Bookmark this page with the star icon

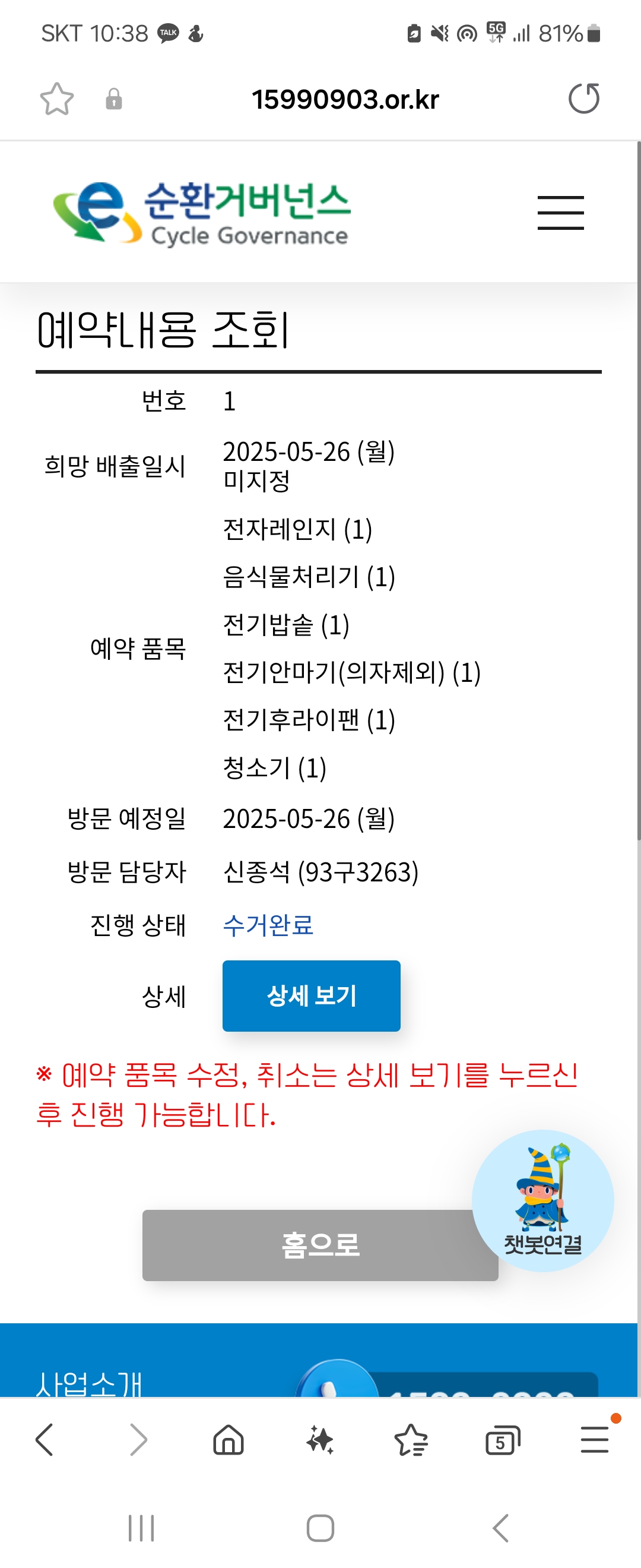(56, 99)
